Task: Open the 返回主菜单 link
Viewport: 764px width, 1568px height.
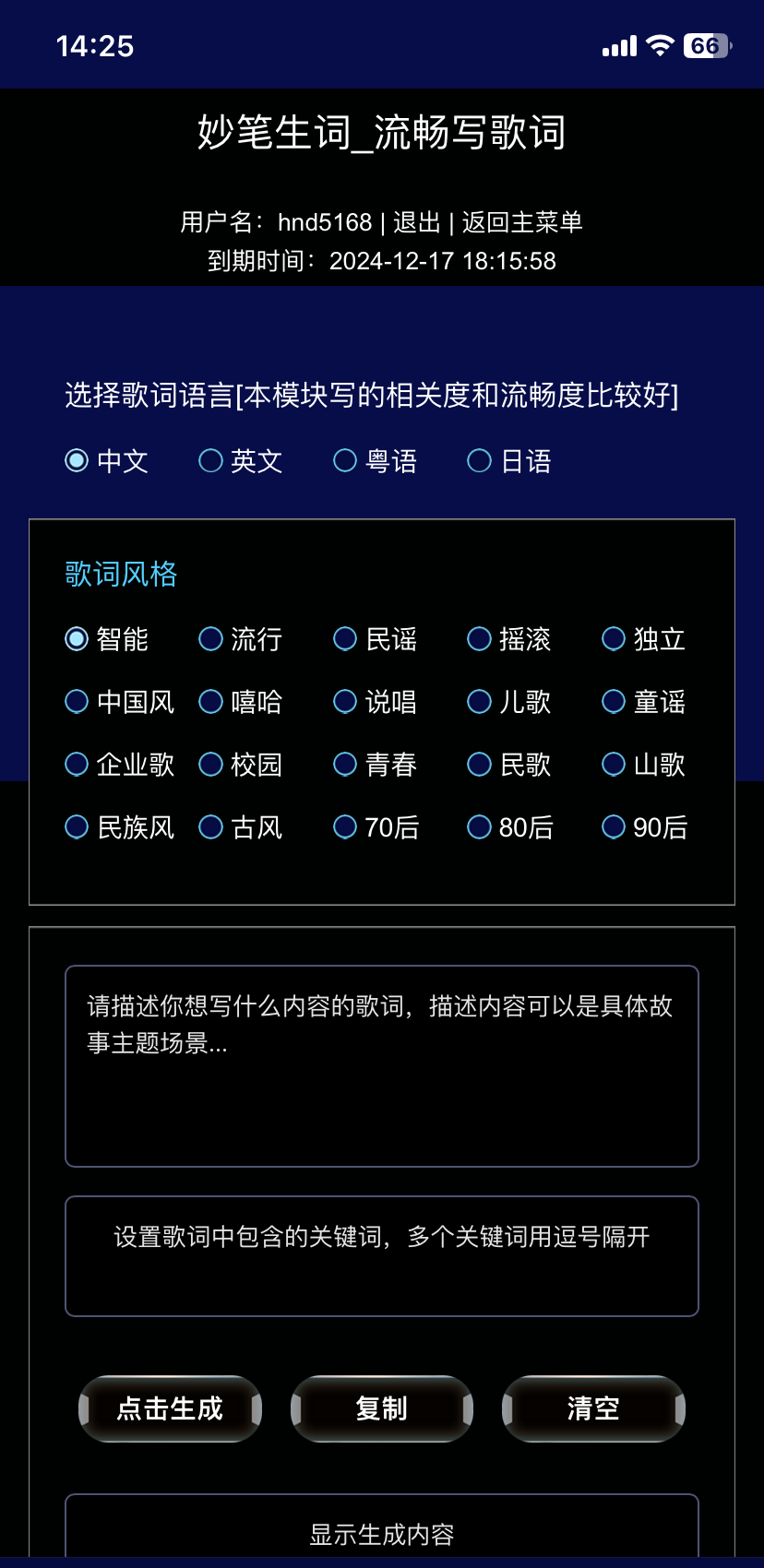Action: [x=522, y=222]
